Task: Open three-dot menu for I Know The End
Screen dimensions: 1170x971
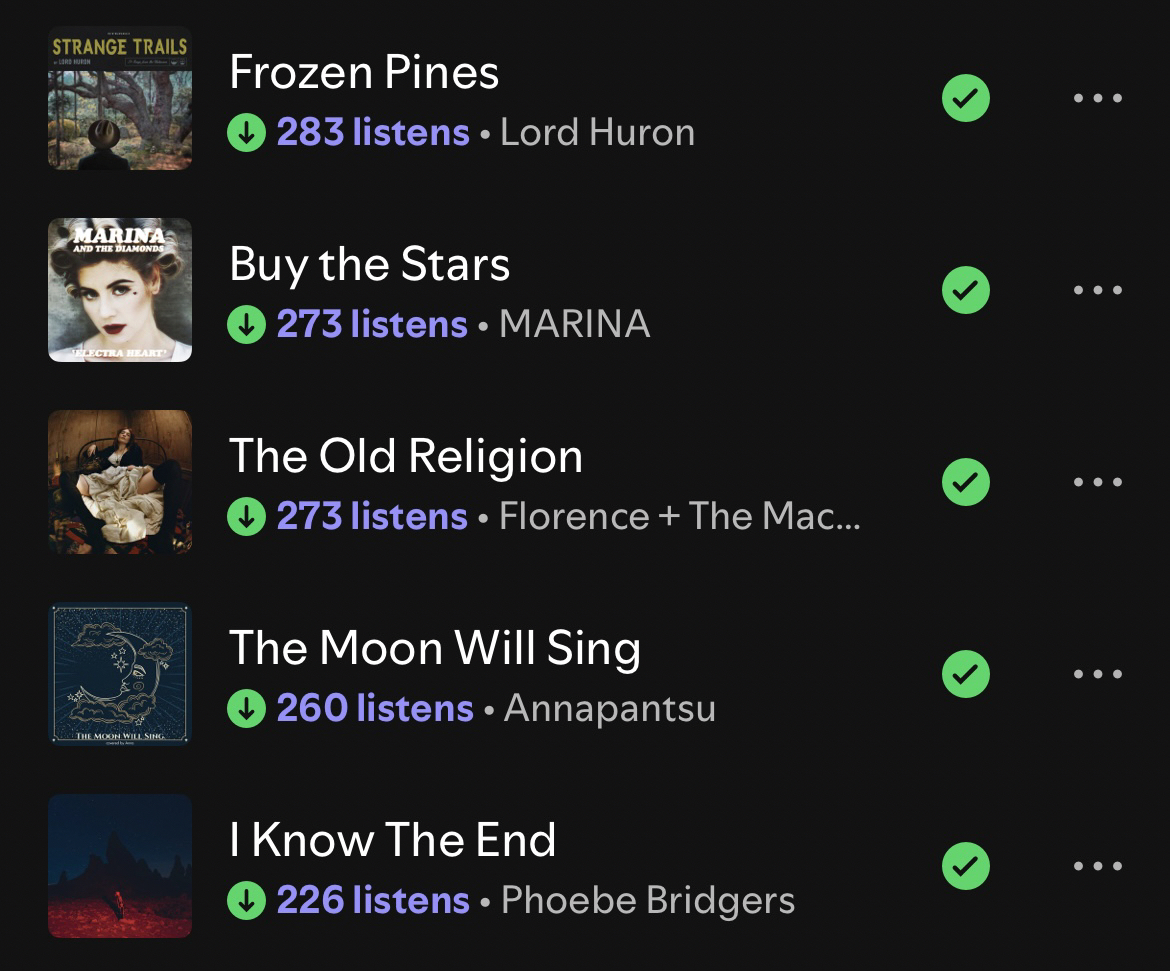Action: [1097, 866]
